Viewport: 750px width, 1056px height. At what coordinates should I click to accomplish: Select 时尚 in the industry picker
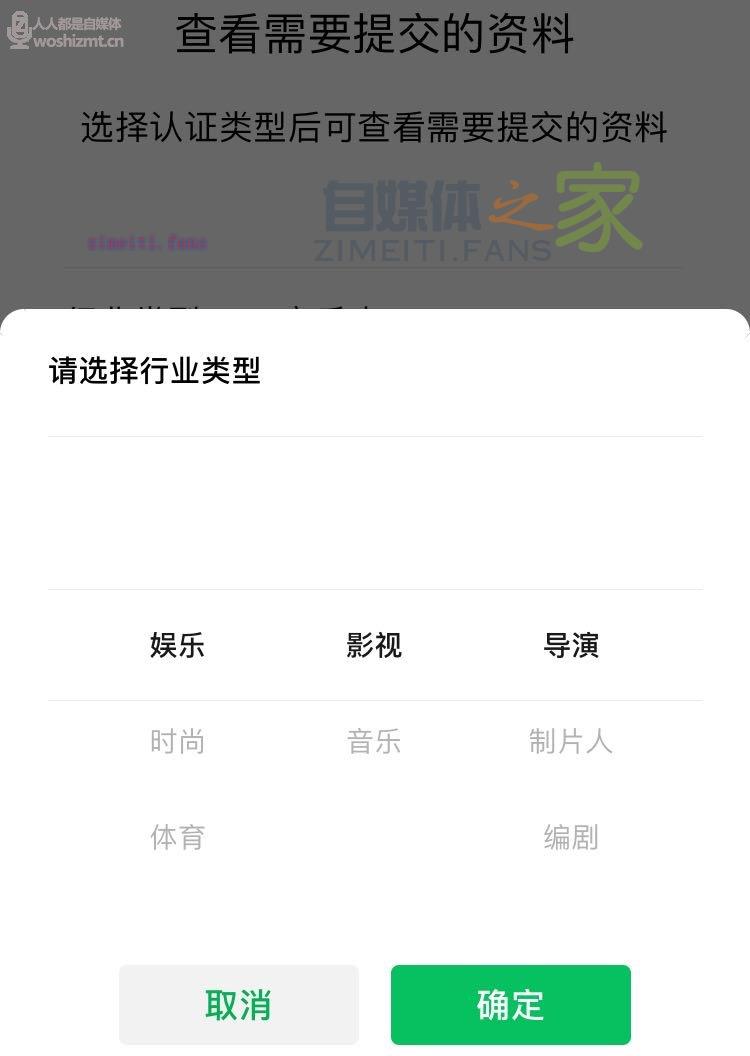tap(178, 742)
